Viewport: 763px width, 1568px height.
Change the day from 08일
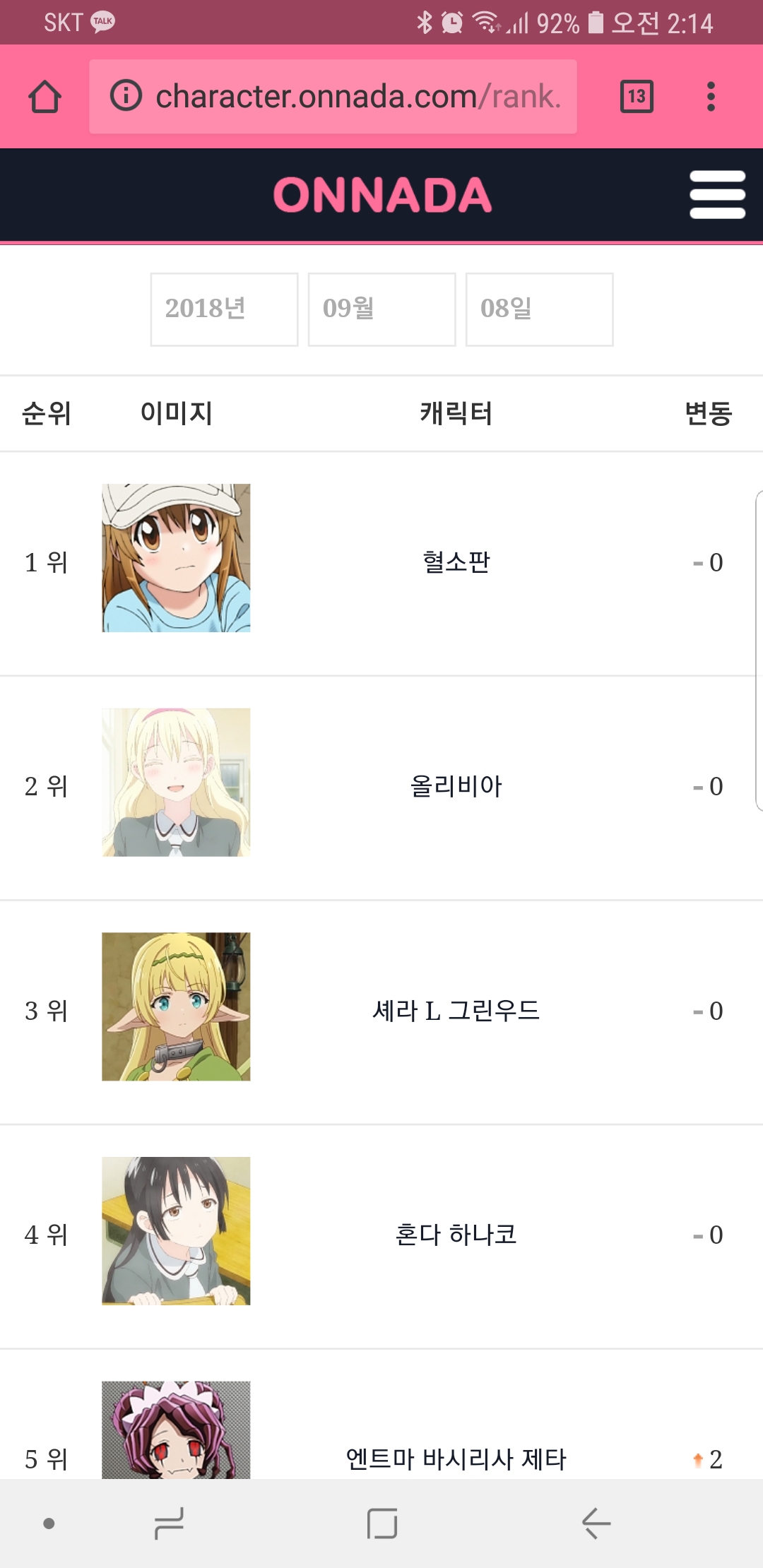[539, 309]
